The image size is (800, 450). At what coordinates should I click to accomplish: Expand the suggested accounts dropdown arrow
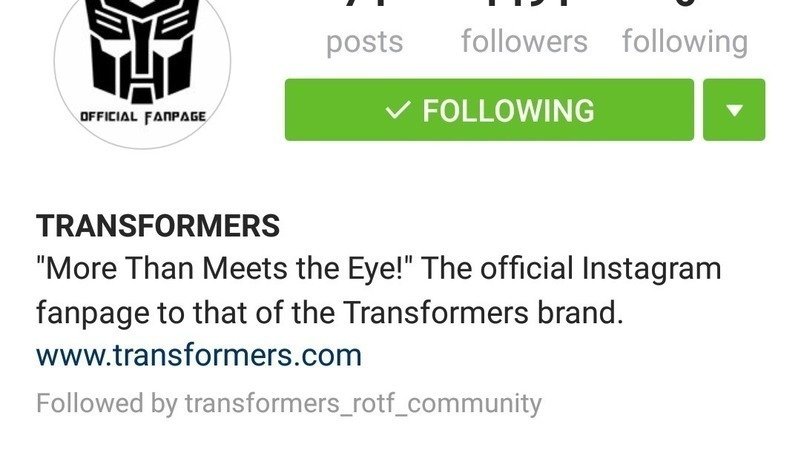tap(734, 110)
